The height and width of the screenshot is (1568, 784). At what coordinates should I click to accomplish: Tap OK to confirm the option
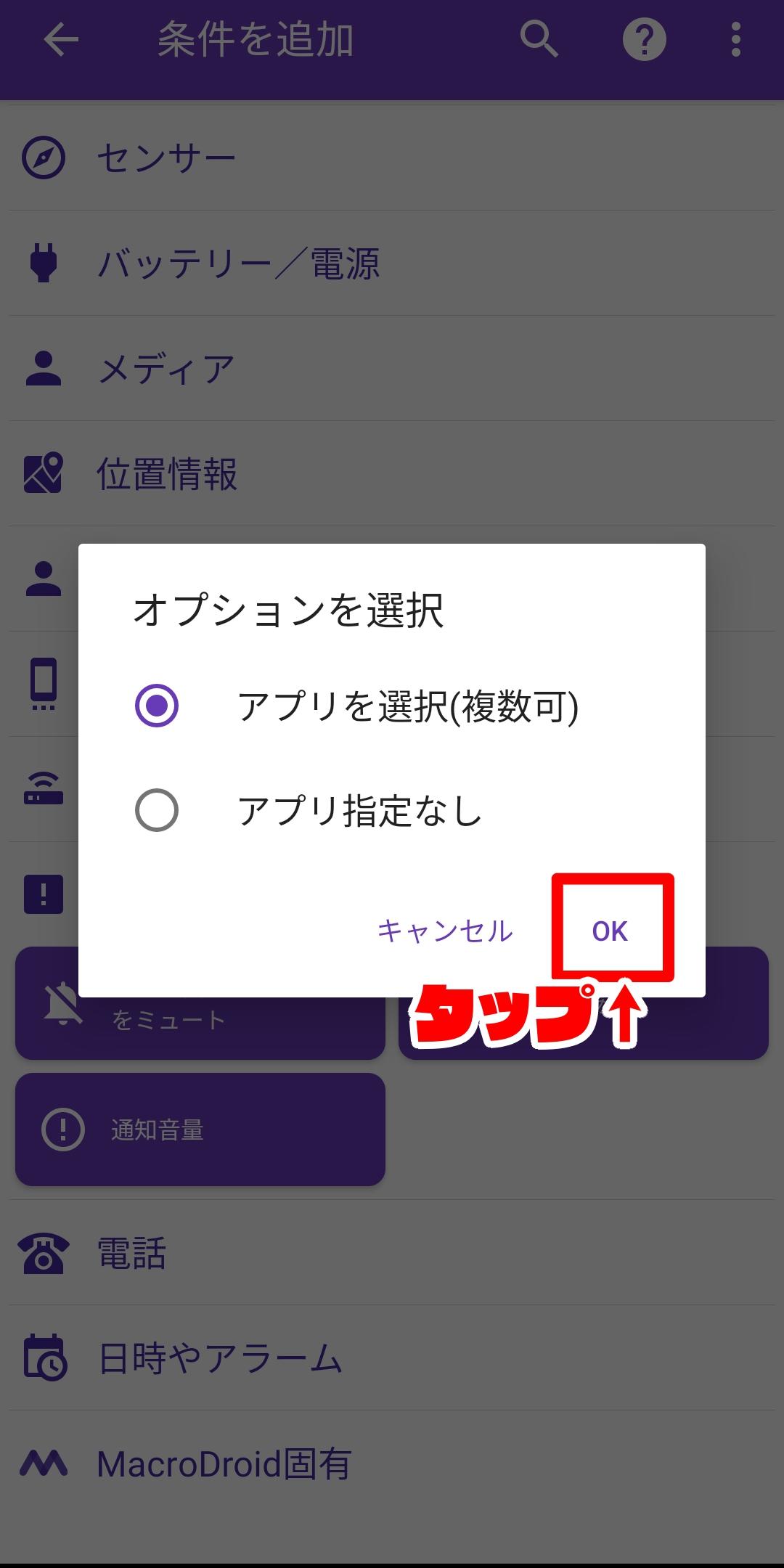click(610, 931)
